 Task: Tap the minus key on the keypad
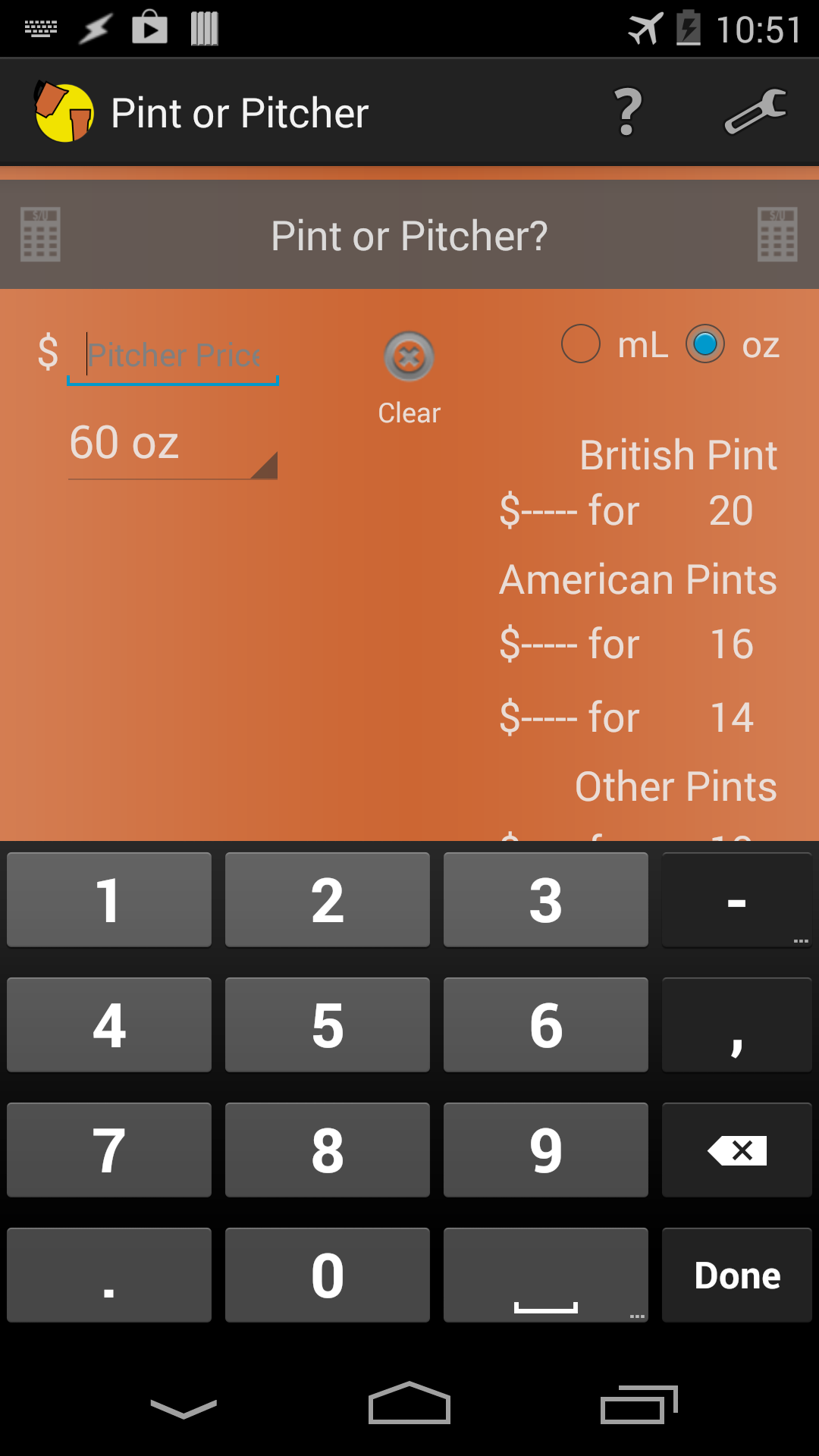click(736, 900)
